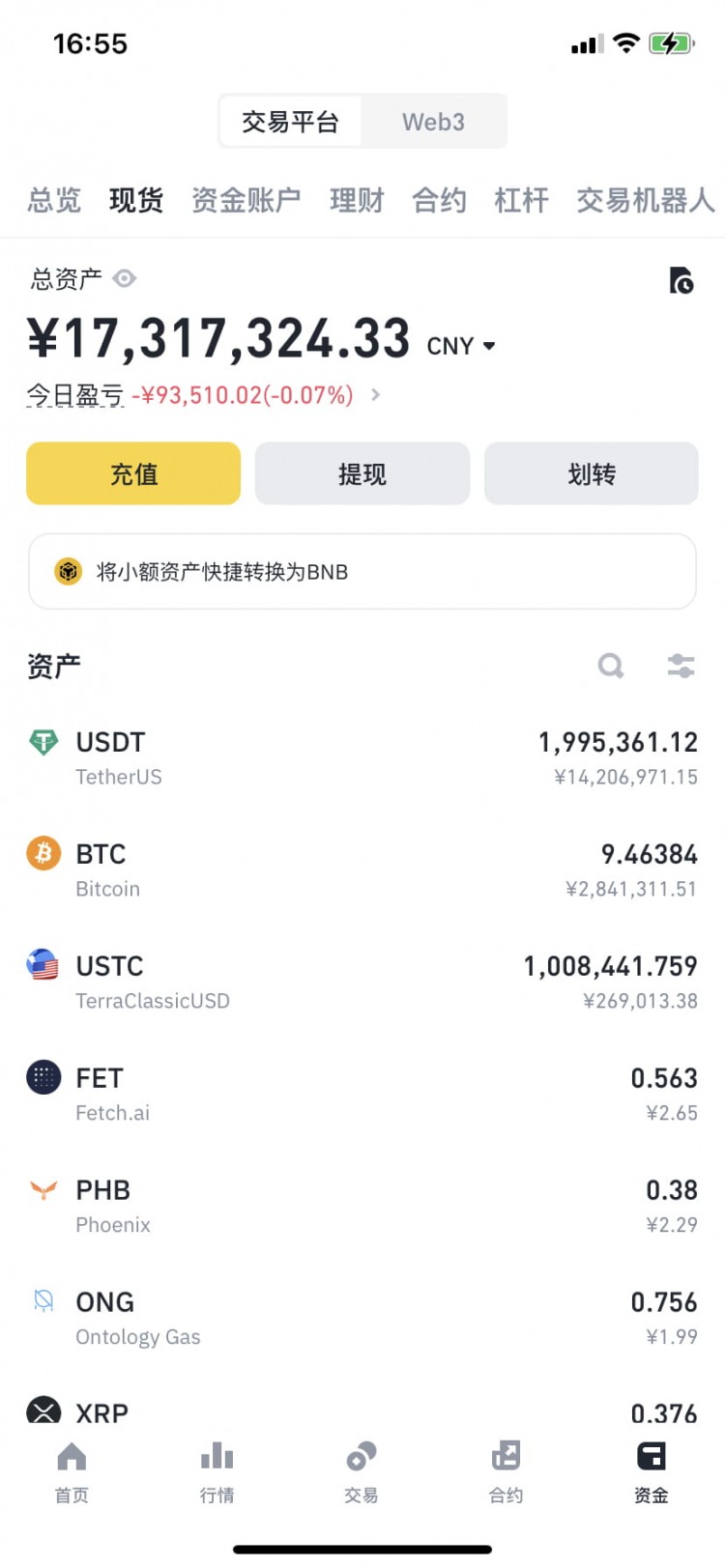
Task: Switch to the Web3 segment
Action: point(433,122)
